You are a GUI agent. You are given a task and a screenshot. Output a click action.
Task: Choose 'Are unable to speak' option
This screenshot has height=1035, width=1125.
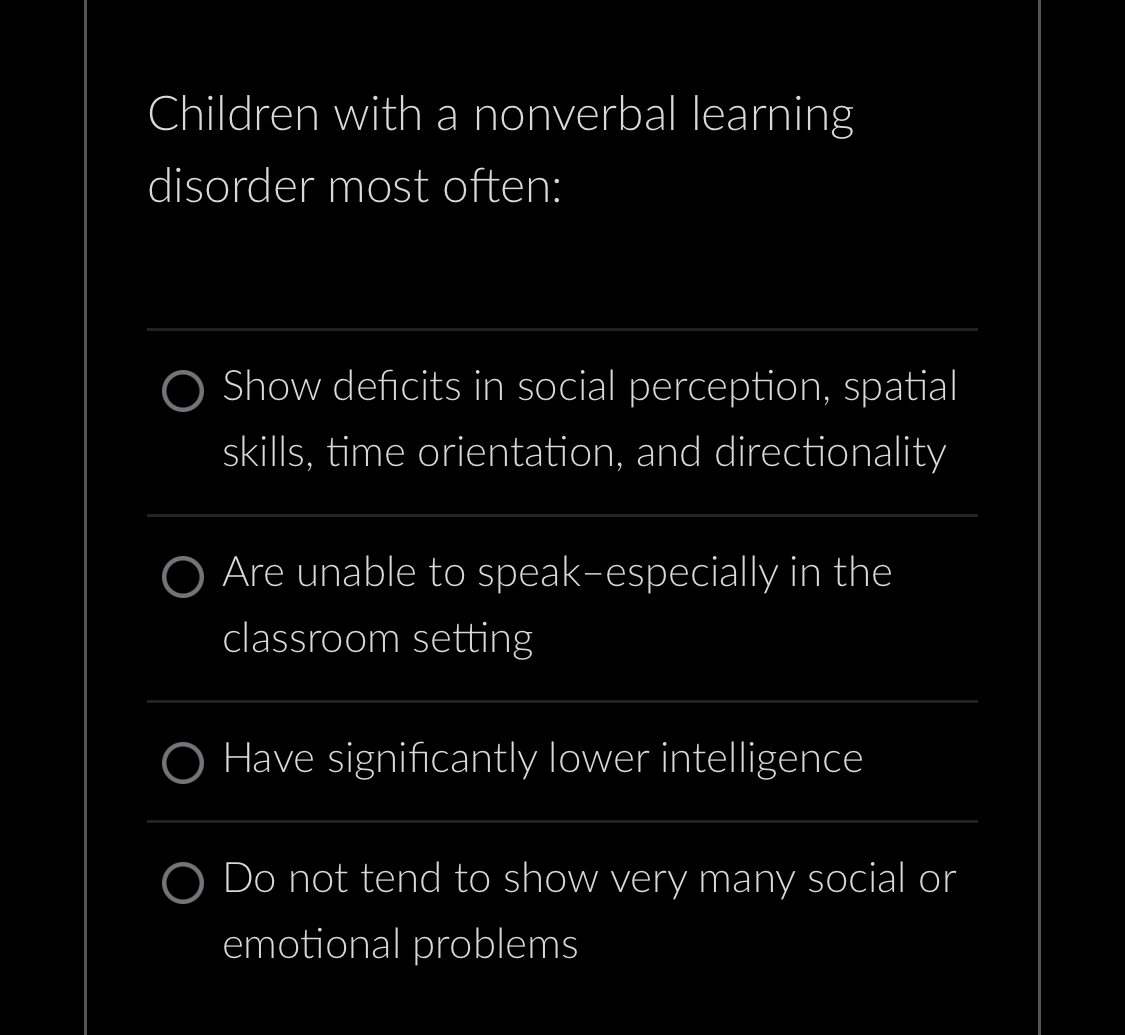(183, 578)
